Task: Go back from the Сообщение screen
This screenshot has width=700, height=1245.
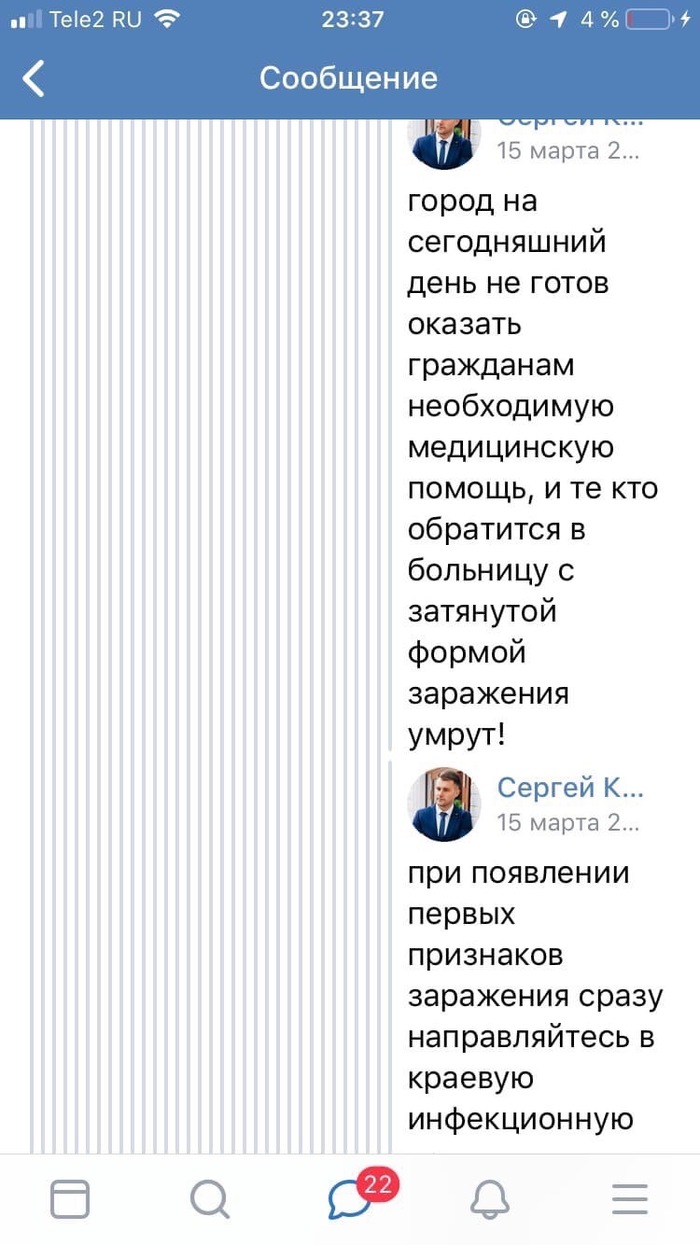Action: tap(34, 78)
